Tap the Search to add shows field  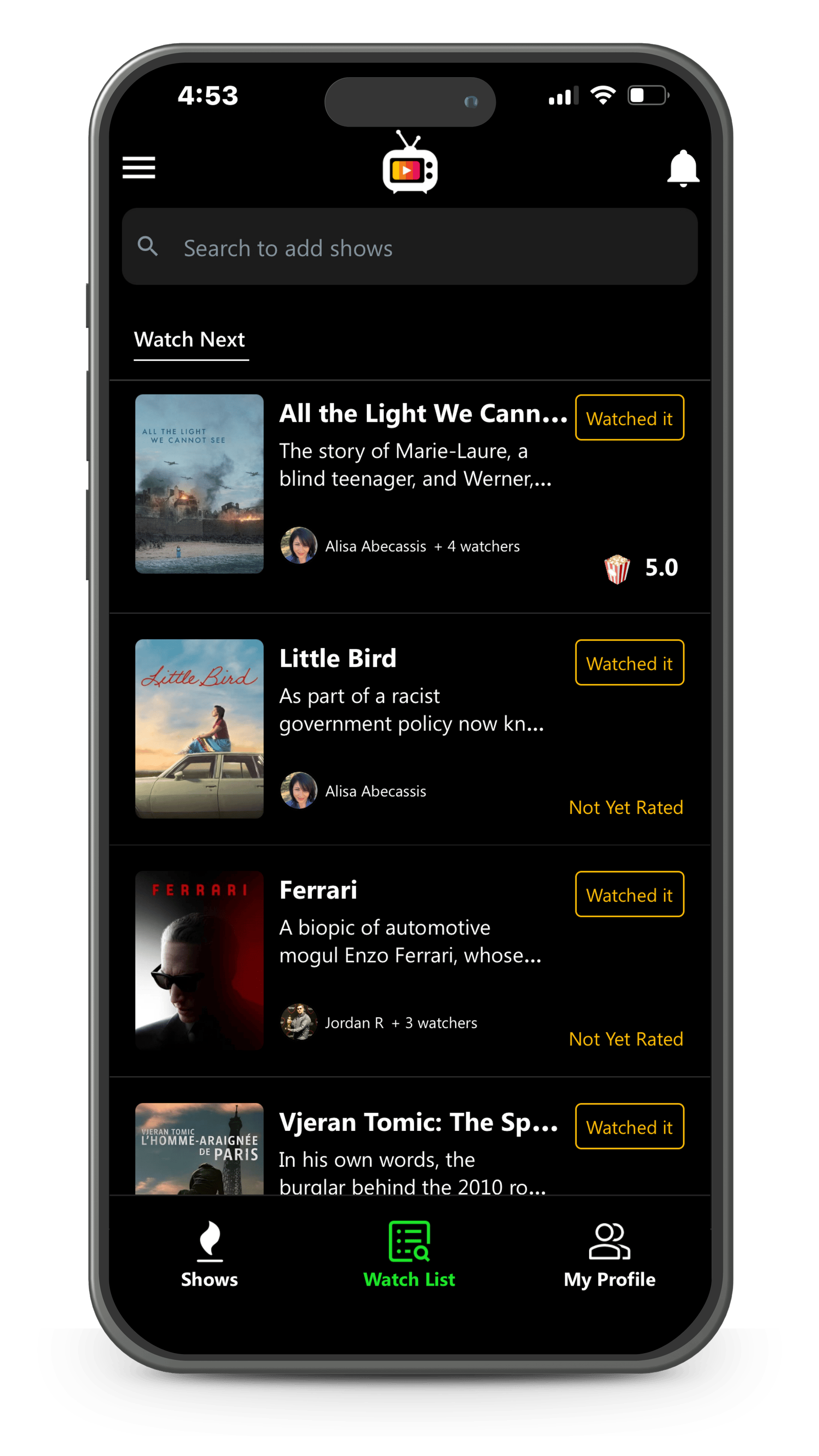pyautogui.click(x=409, y=248)
